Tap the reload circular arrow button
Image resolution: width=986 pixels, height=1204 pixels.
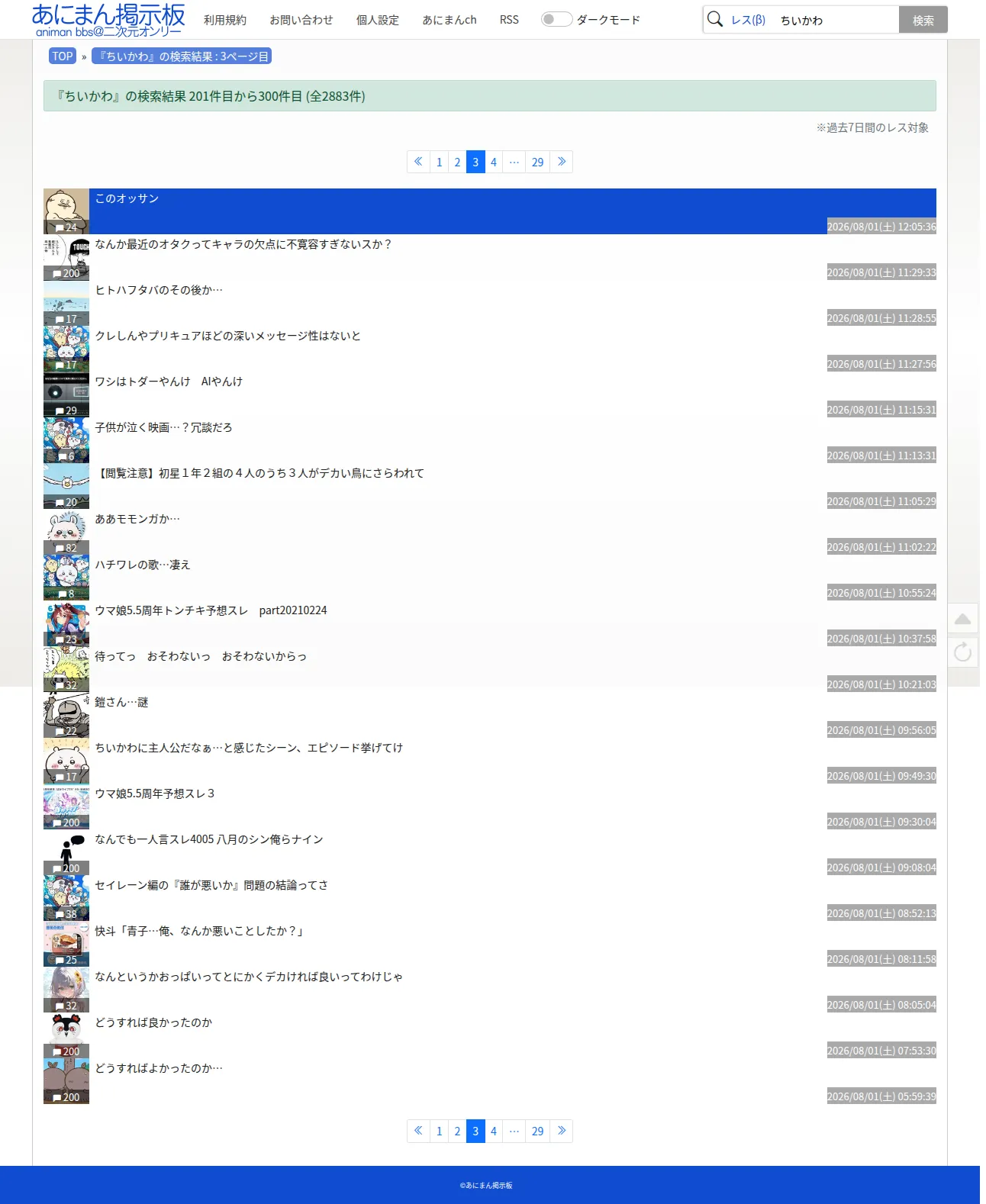click(x=963, y=652)
